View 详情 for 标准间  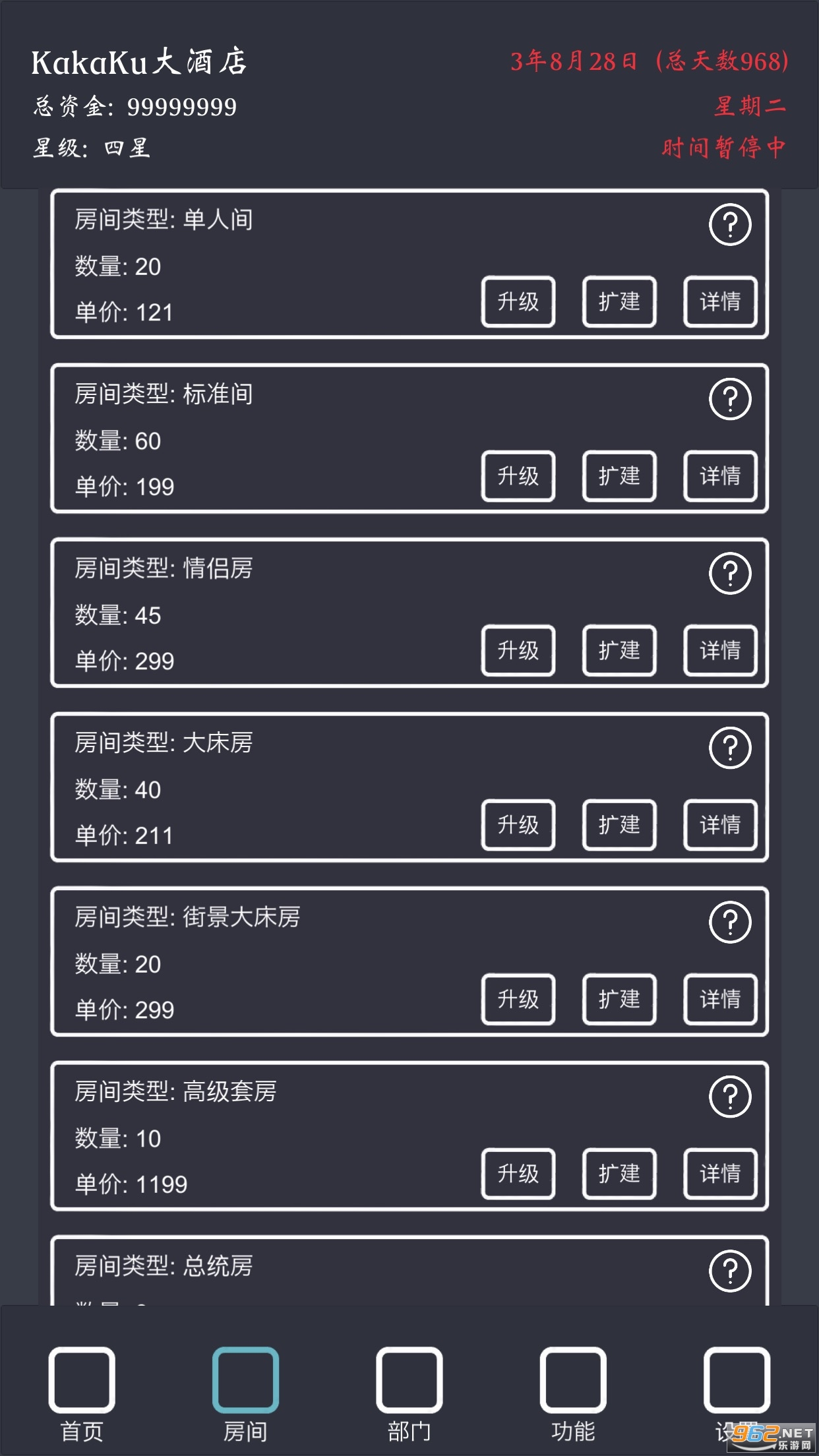tap(719, 476)
